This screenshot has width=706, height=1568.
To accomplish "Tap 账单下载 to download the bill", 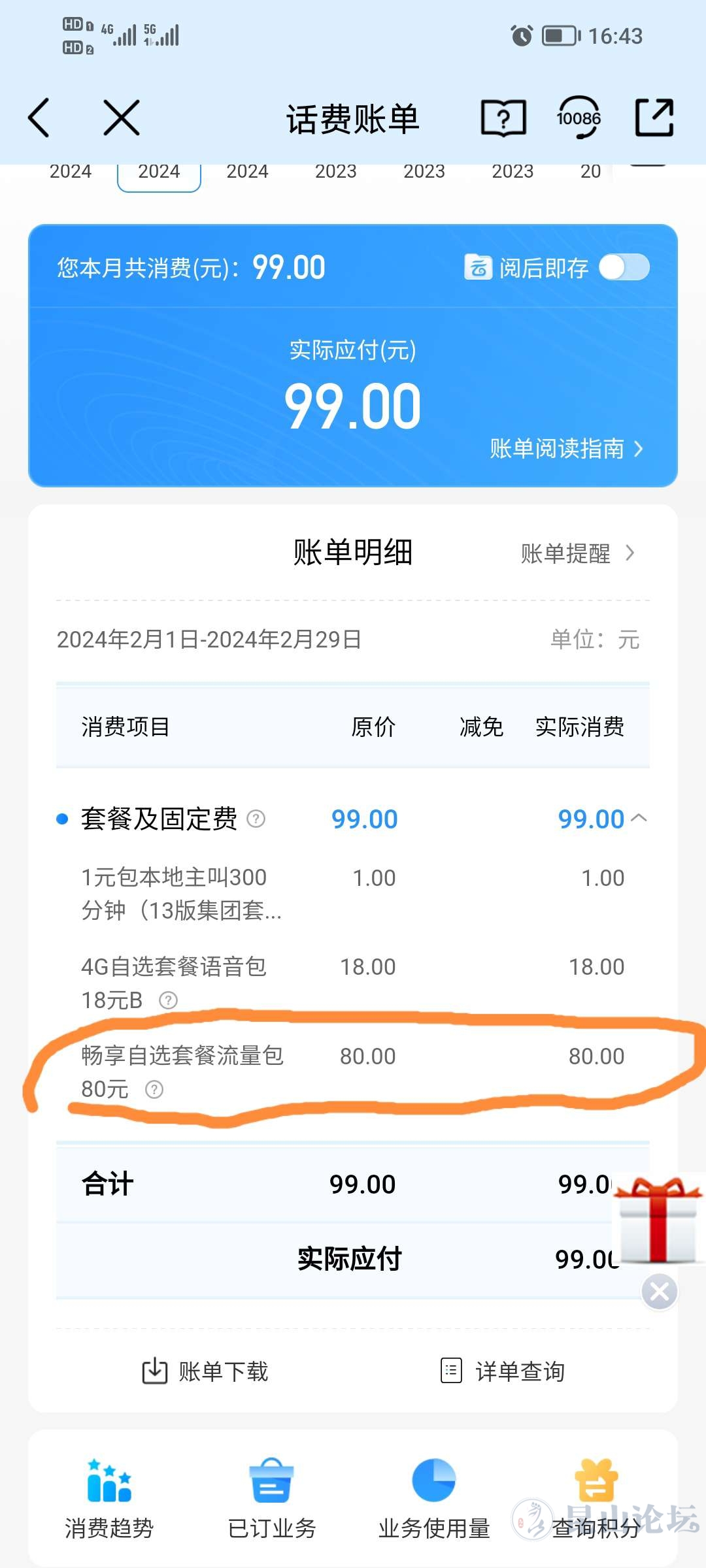I will (x=205, y=1371).
